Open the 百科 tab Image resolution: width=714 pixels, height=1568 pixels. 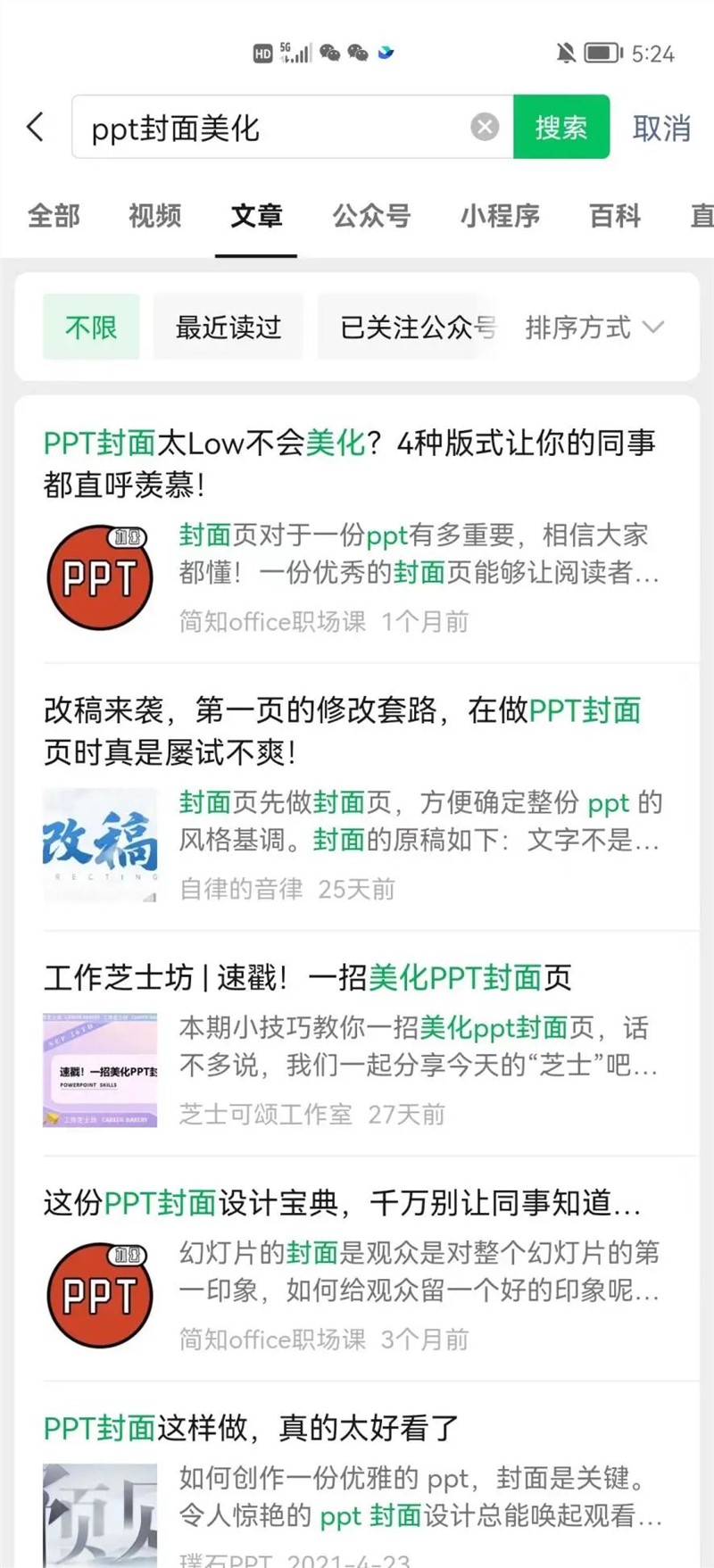[615, 216]
